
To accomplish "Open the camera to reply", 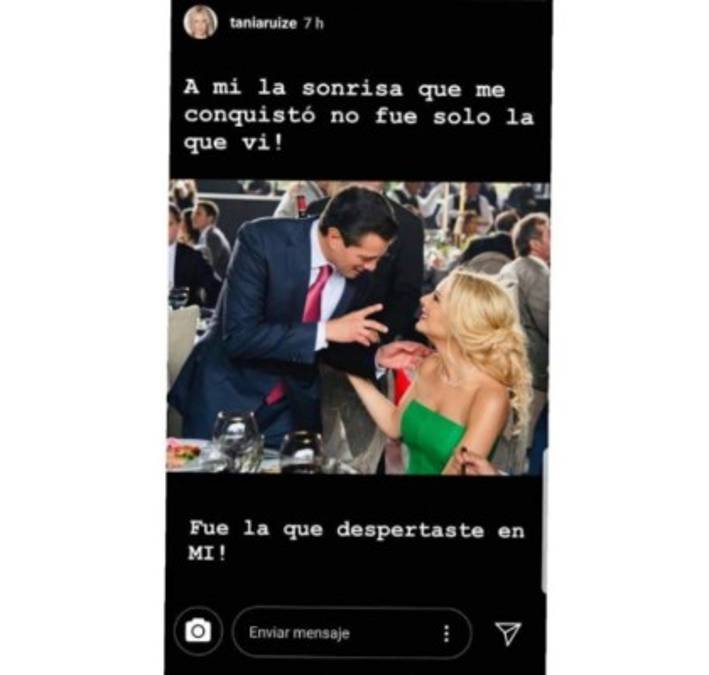I will (x=198, y=632).
